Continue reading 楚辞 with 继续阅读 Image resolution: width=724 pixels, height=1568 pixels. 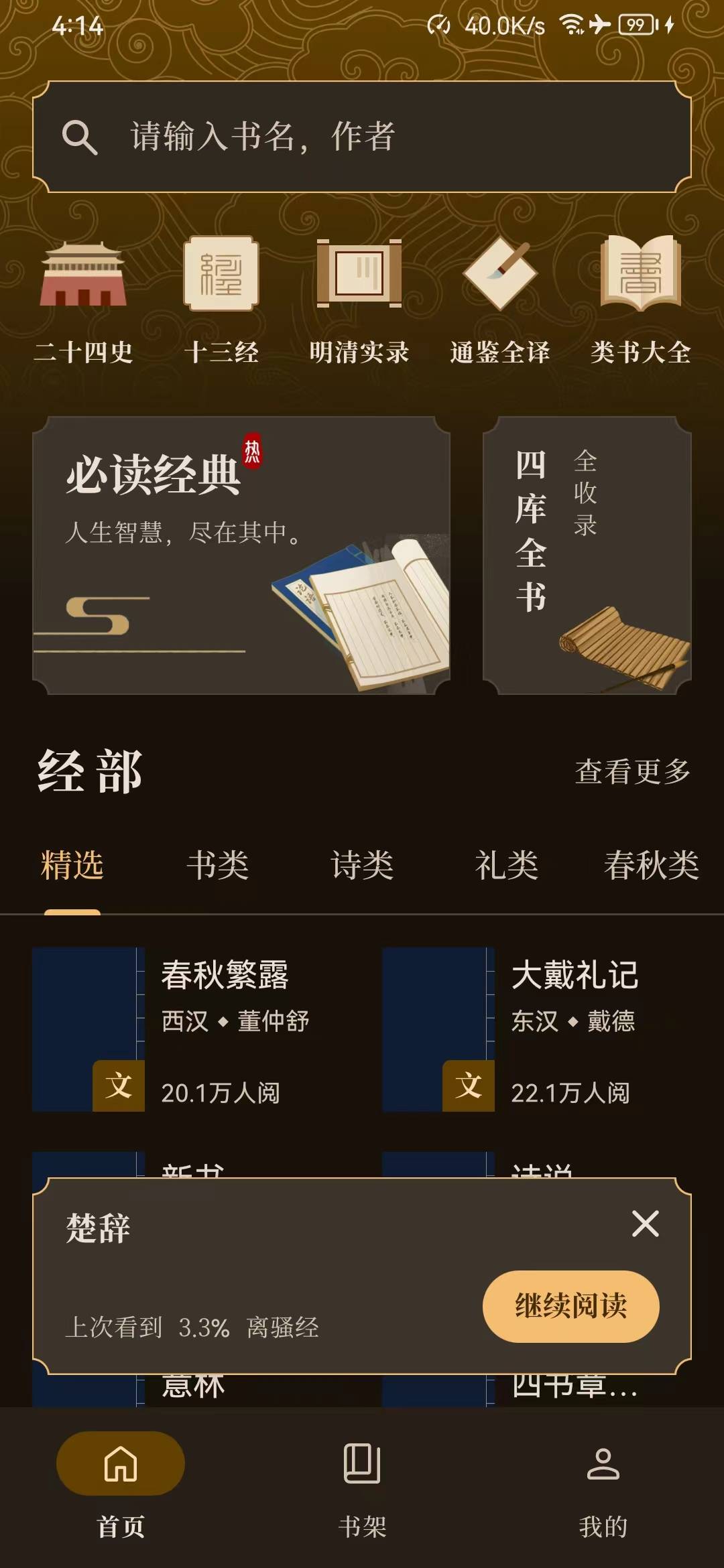coord(570,1306)
